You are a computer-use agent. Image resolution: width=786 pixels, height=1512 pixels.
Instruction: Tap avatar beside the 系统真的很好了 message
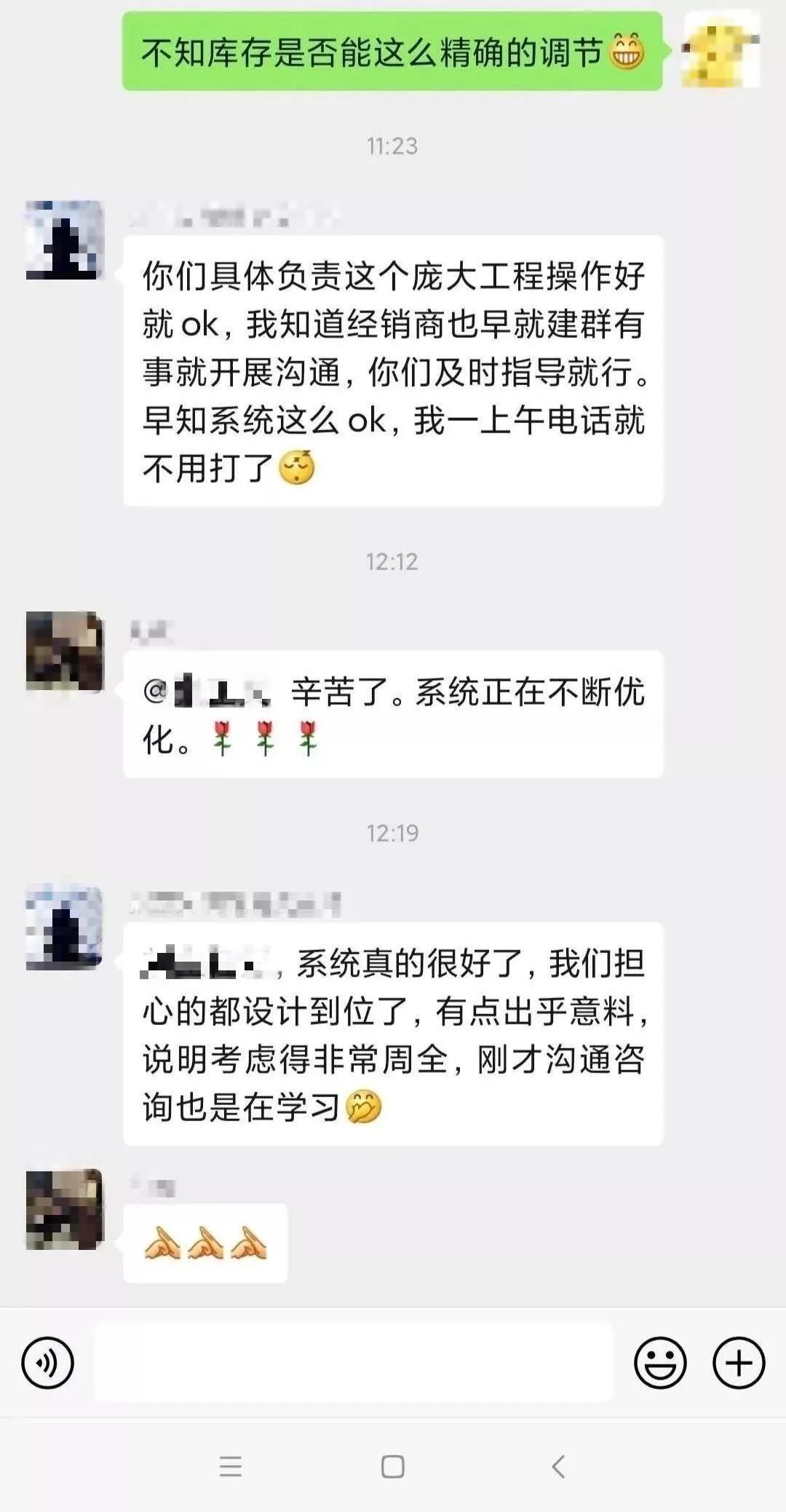[65, 927]
